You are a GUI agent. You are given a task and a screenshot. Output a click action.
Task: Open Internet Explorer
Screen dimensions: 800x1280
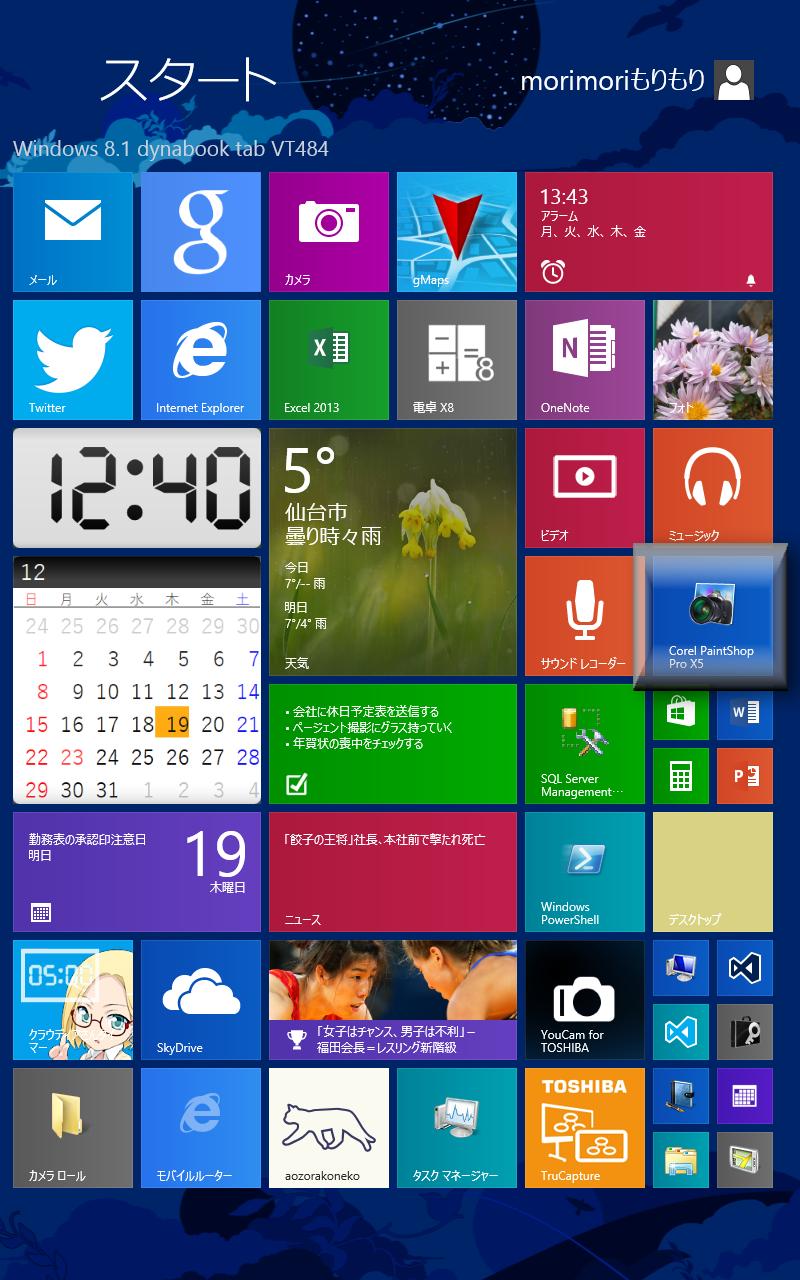click(x=201, y=360)
